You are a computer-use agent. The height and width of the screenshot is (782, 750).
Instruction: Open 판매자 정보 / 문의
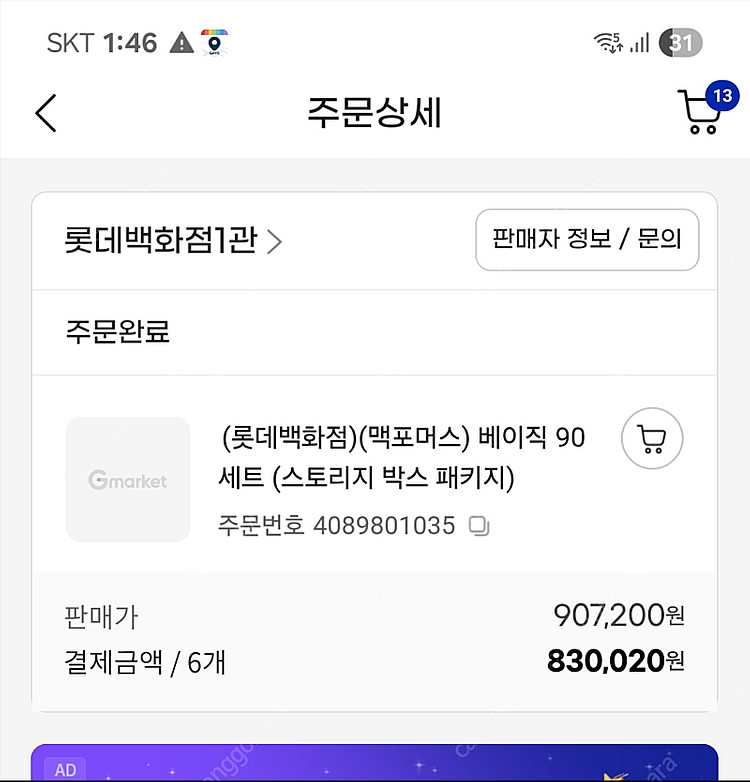tap(587, 240)
